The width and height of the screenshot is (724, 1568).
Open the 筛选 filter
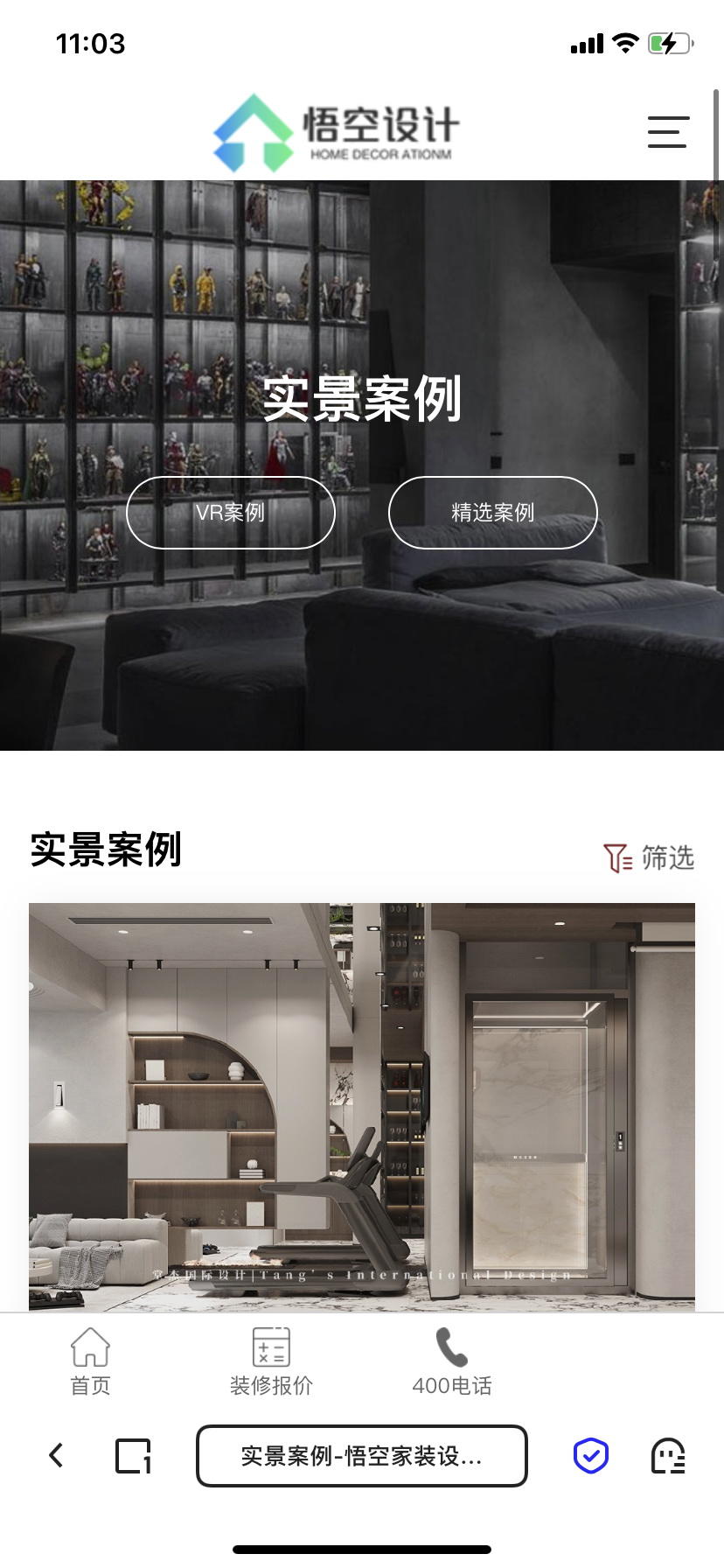pyautogui.click(x=649, y=857)
